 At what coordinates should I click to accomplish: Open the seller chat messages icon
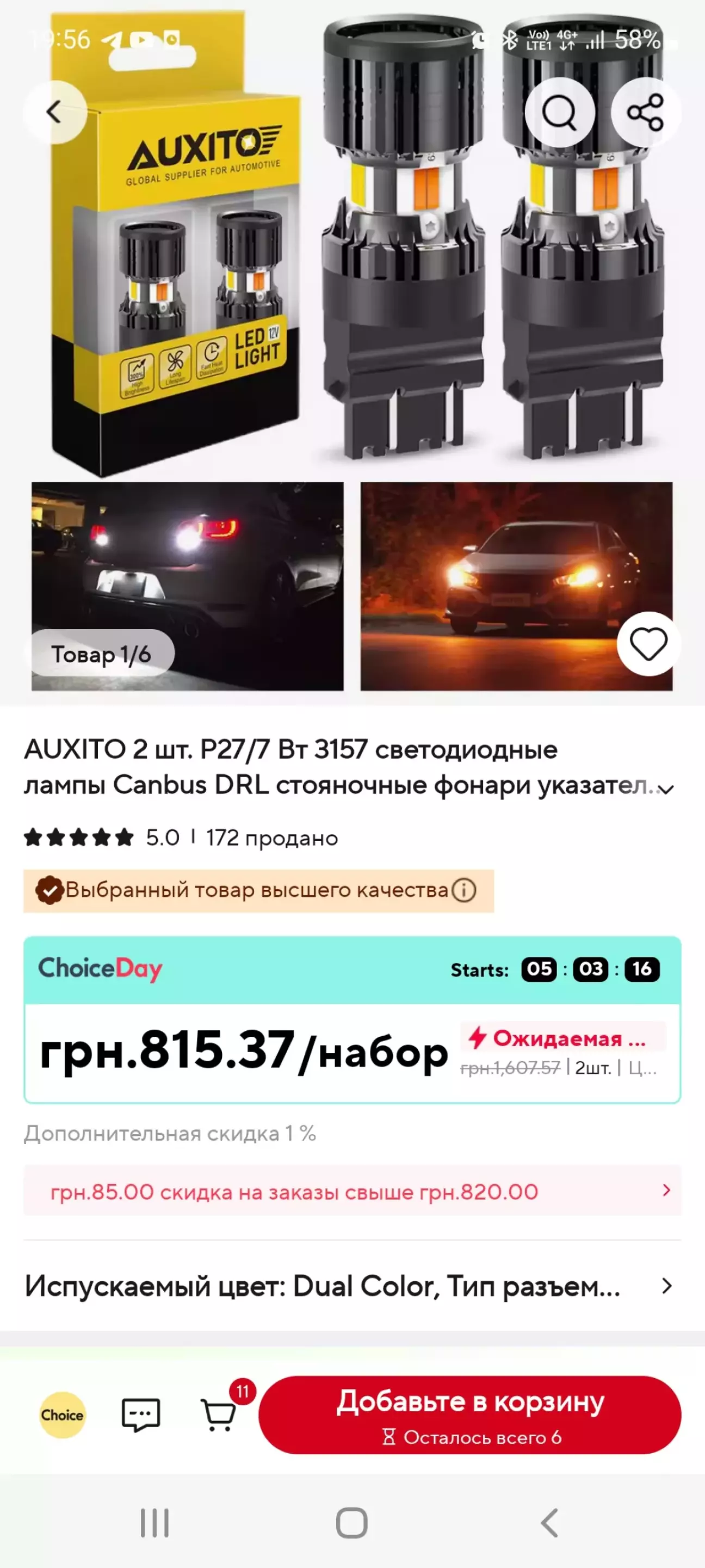pyautogui.click(x=141, y=1415)
